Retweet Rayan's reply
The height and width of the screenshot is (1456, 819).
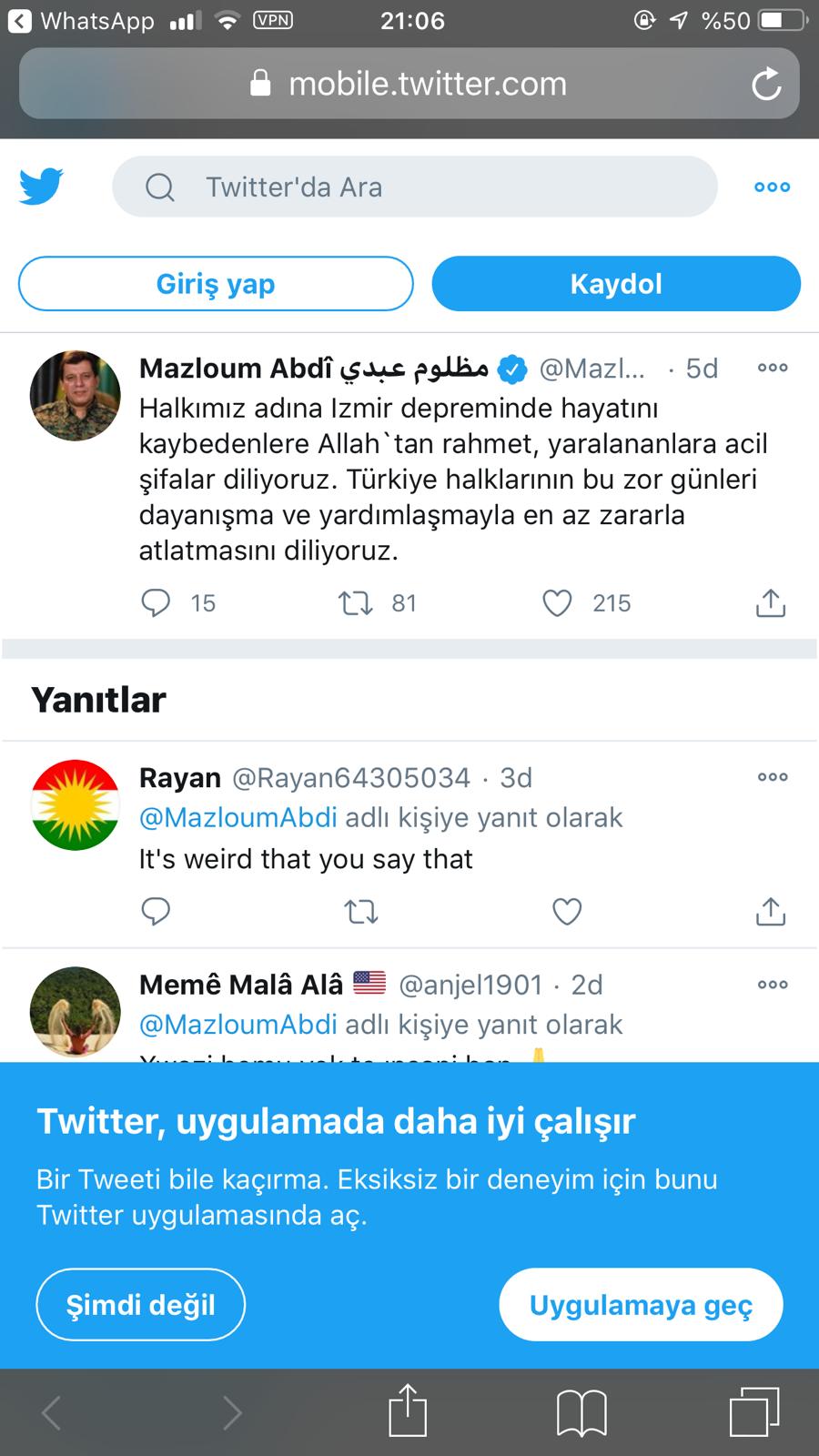[361, 911]
